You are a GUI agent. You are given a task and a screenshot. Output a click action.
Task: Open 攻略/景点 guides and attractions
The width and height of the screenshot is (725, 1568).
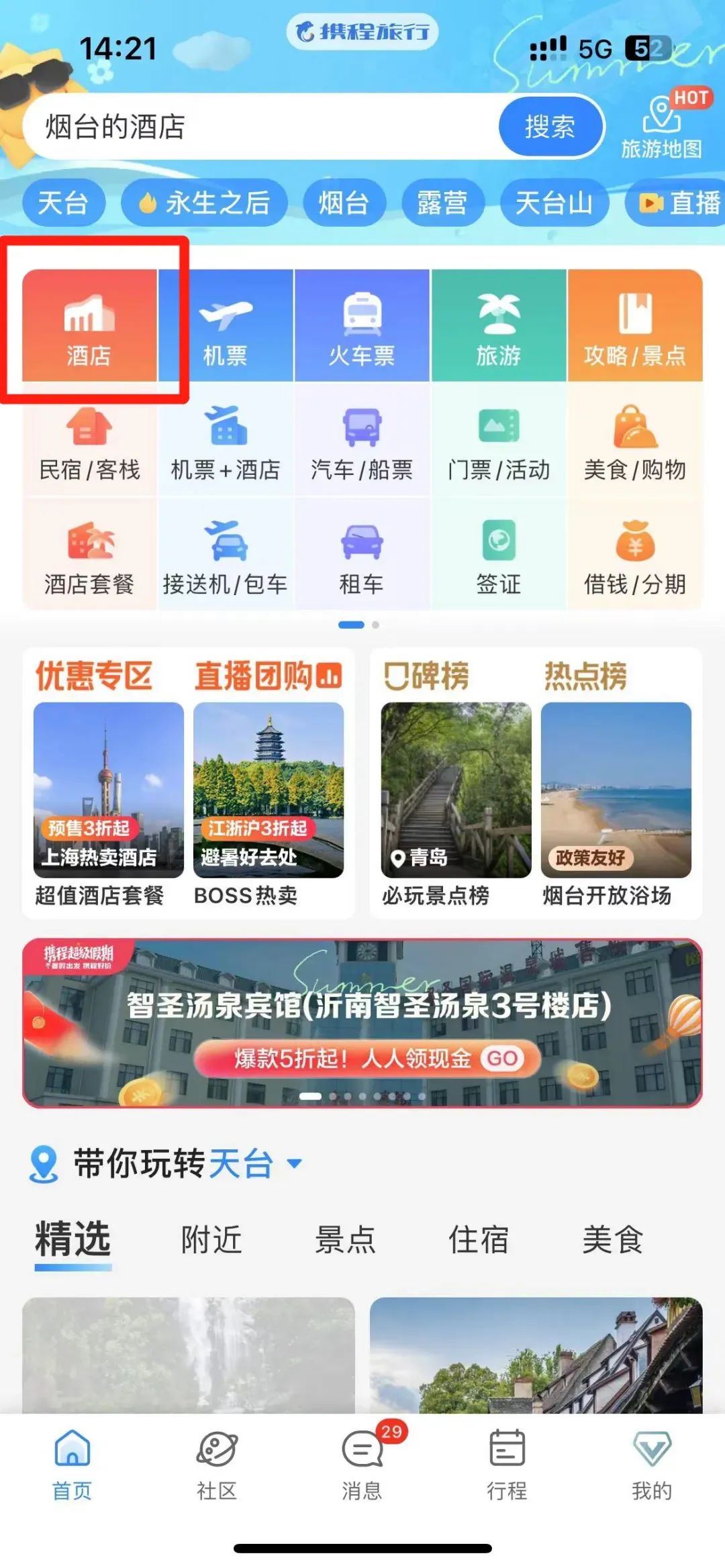[x=634, y=327]
